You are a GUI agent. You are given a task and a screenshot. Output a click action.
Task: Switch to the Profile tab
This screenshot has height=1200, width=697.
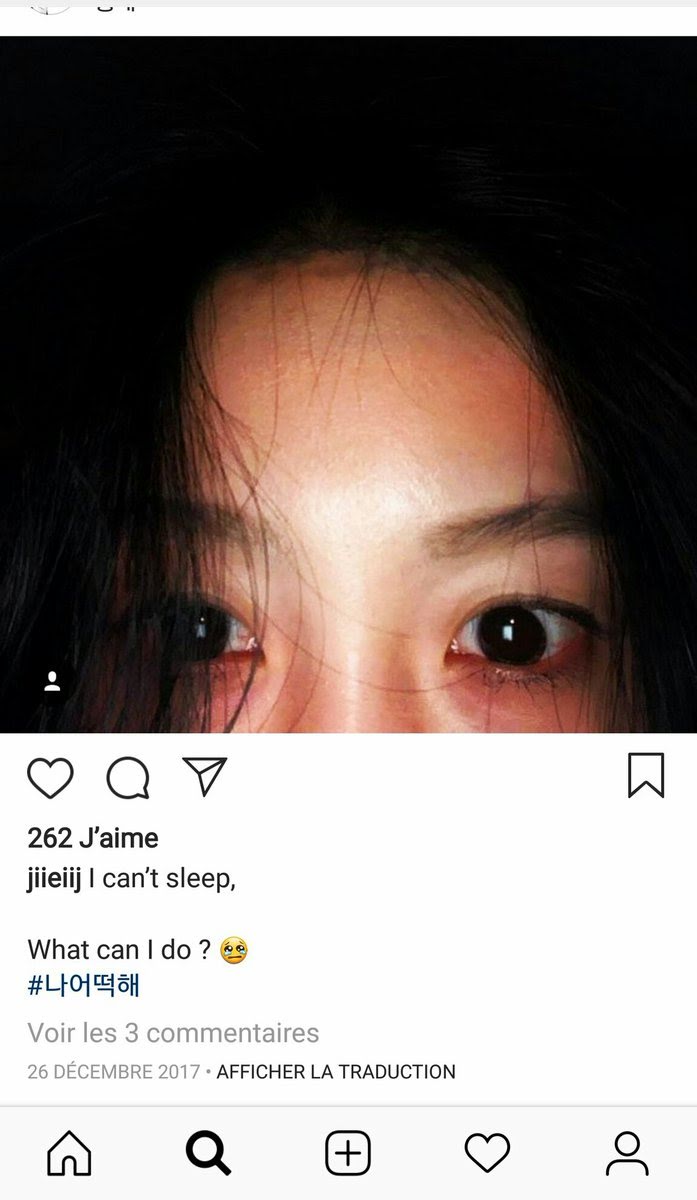[627, 1153]
